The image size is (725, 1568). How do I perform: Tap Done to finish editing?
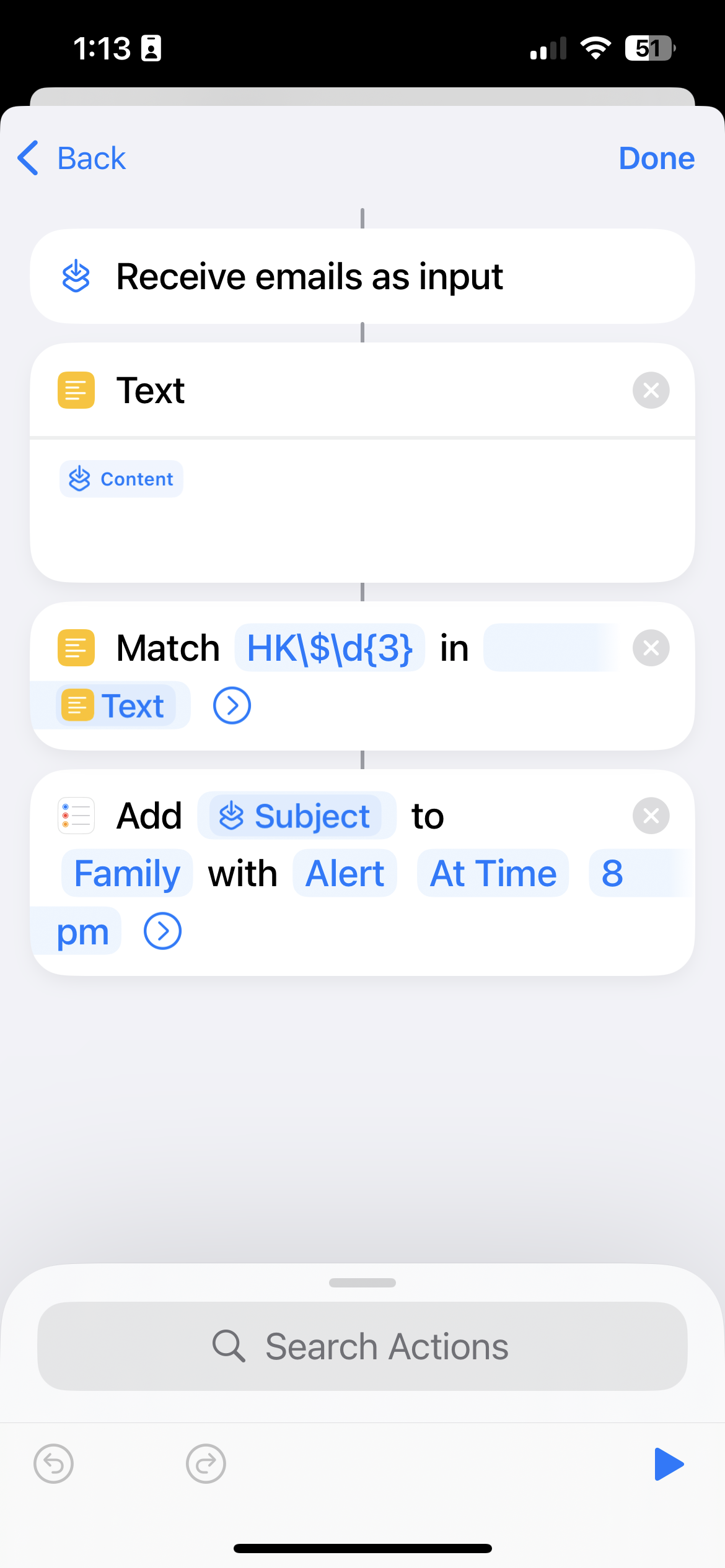[656, 159]
